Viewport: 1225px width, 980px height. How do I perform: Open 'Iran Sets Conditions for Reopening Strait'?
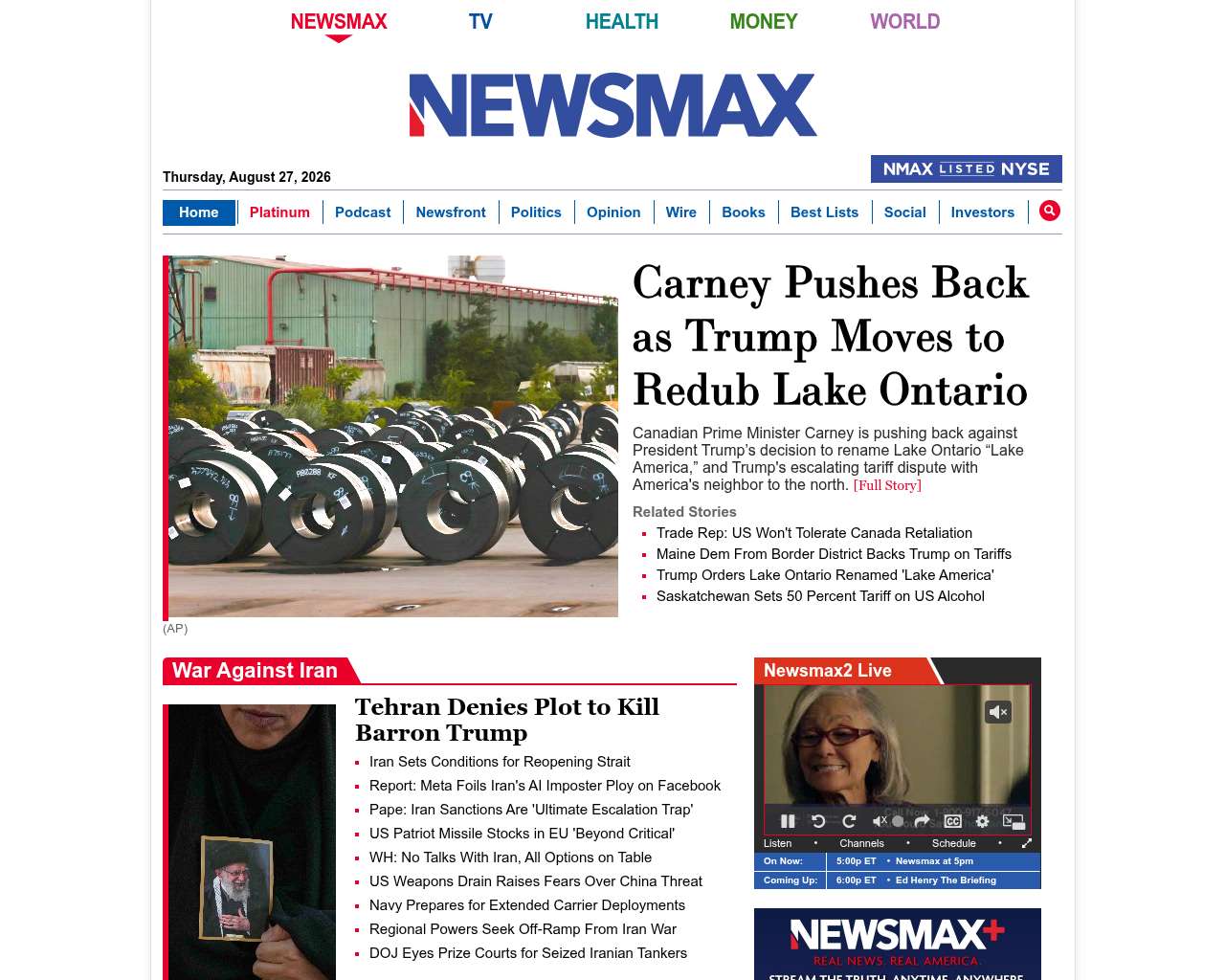click(500, 762)
